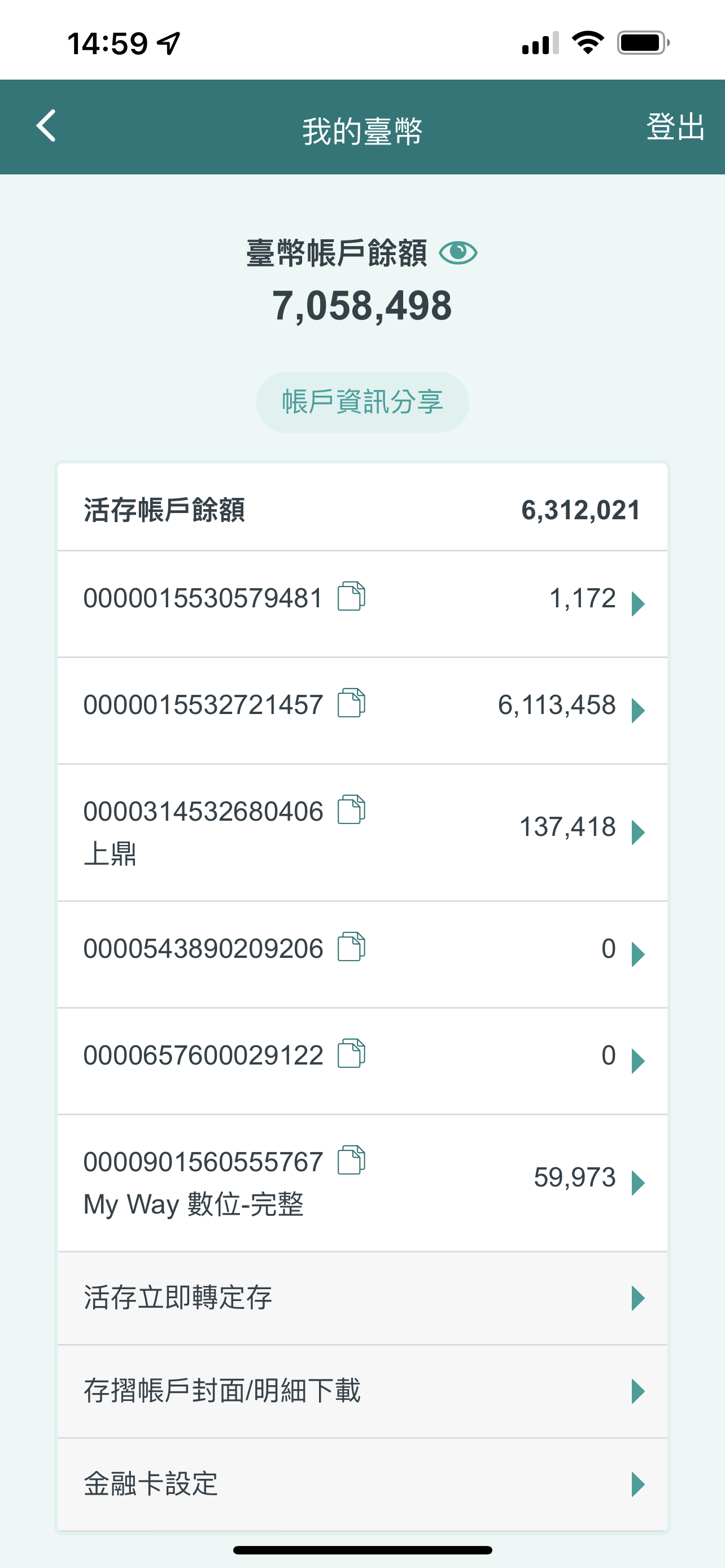The image size is (725, 1568).
Task: Go back using the header arrow
Action: coord(46,126)
